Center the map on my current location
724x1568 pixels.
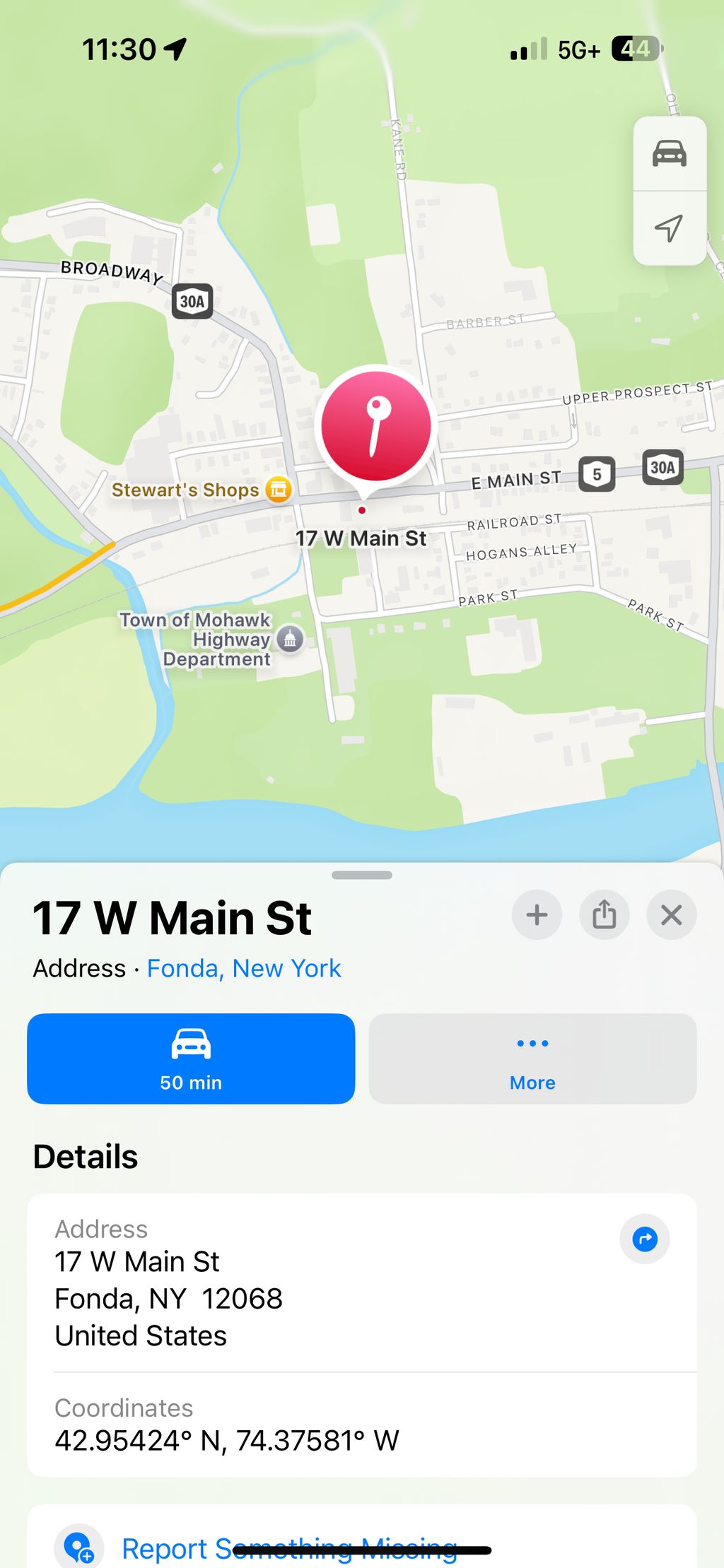(x=669, y=228)
